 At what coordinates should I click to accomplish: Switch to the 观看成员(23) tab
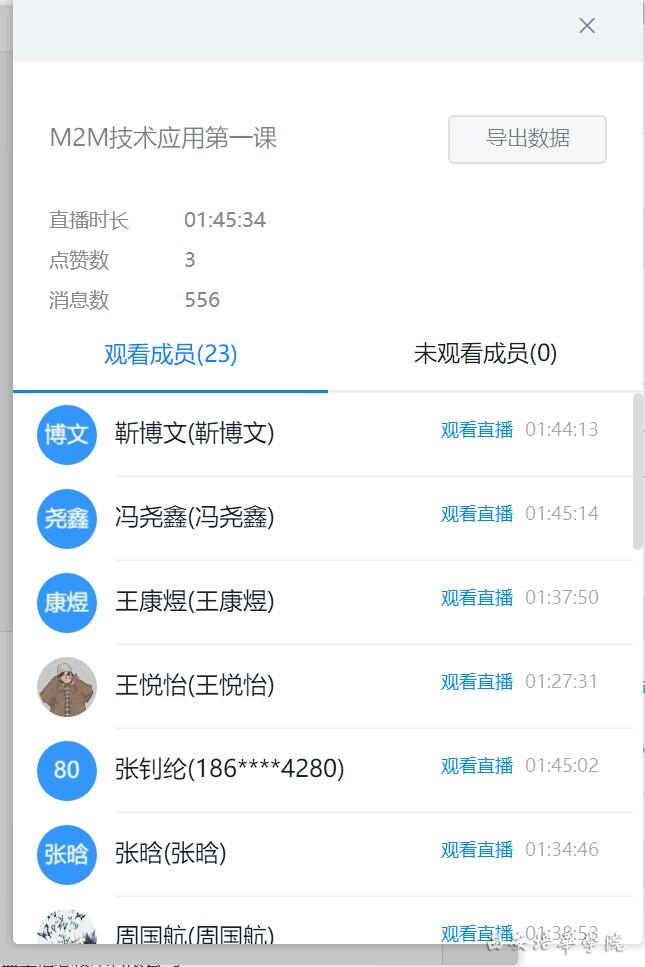[x=170, y=354]
